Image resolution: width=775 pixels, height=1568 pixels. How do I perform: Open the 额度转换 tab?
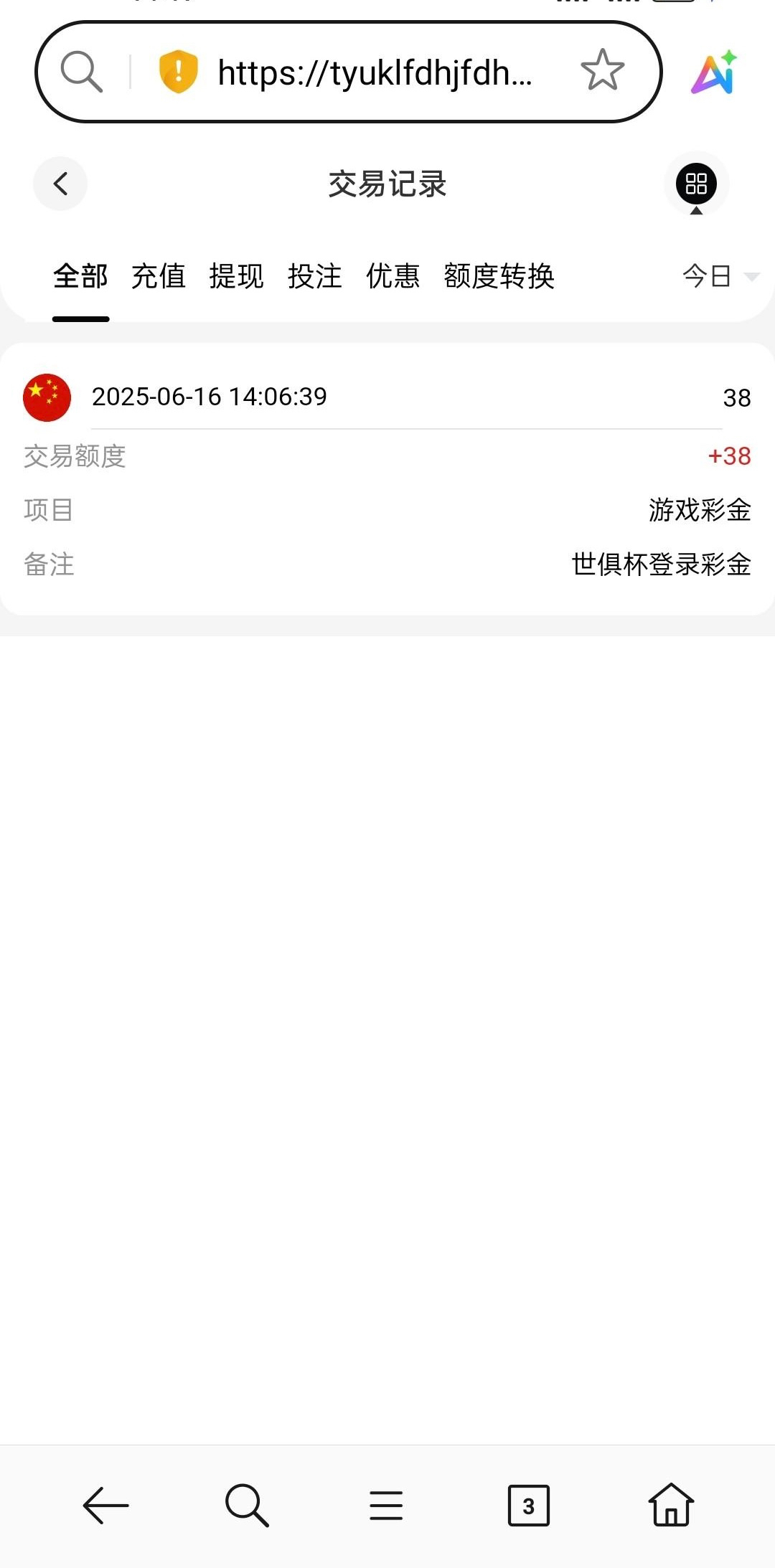(499, 277)
